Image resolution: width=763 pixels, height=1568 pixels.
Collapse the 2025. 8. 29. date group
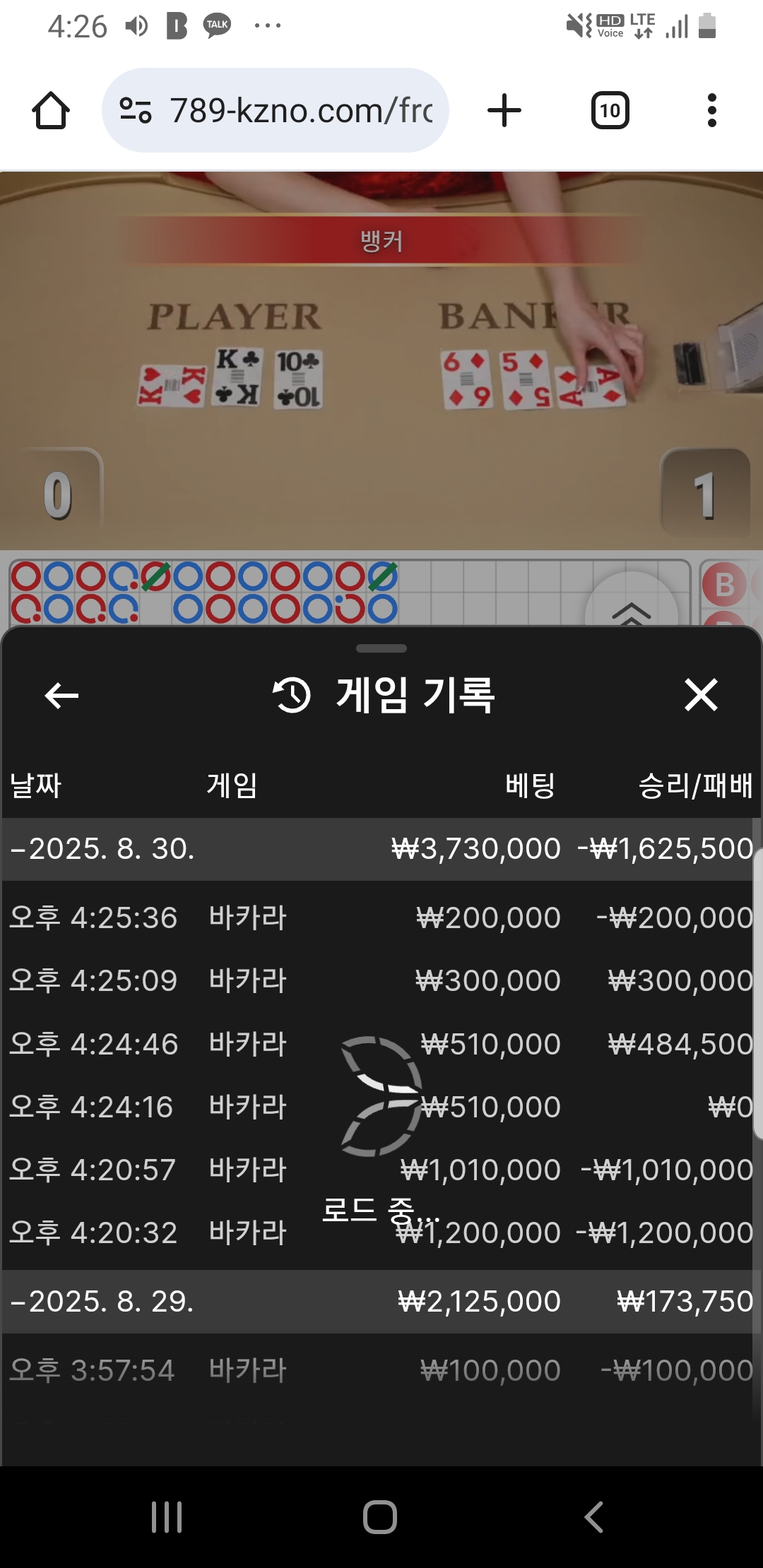tap(102, 1302)
